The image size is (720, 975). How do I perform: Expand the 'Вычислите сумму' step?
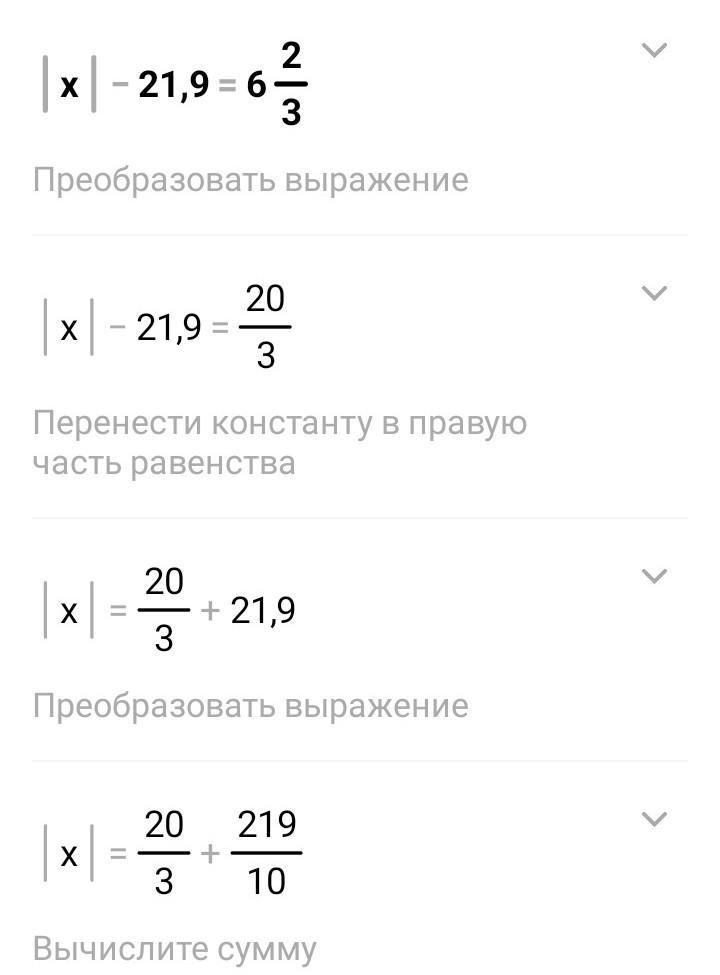click(x=653, y=819)
